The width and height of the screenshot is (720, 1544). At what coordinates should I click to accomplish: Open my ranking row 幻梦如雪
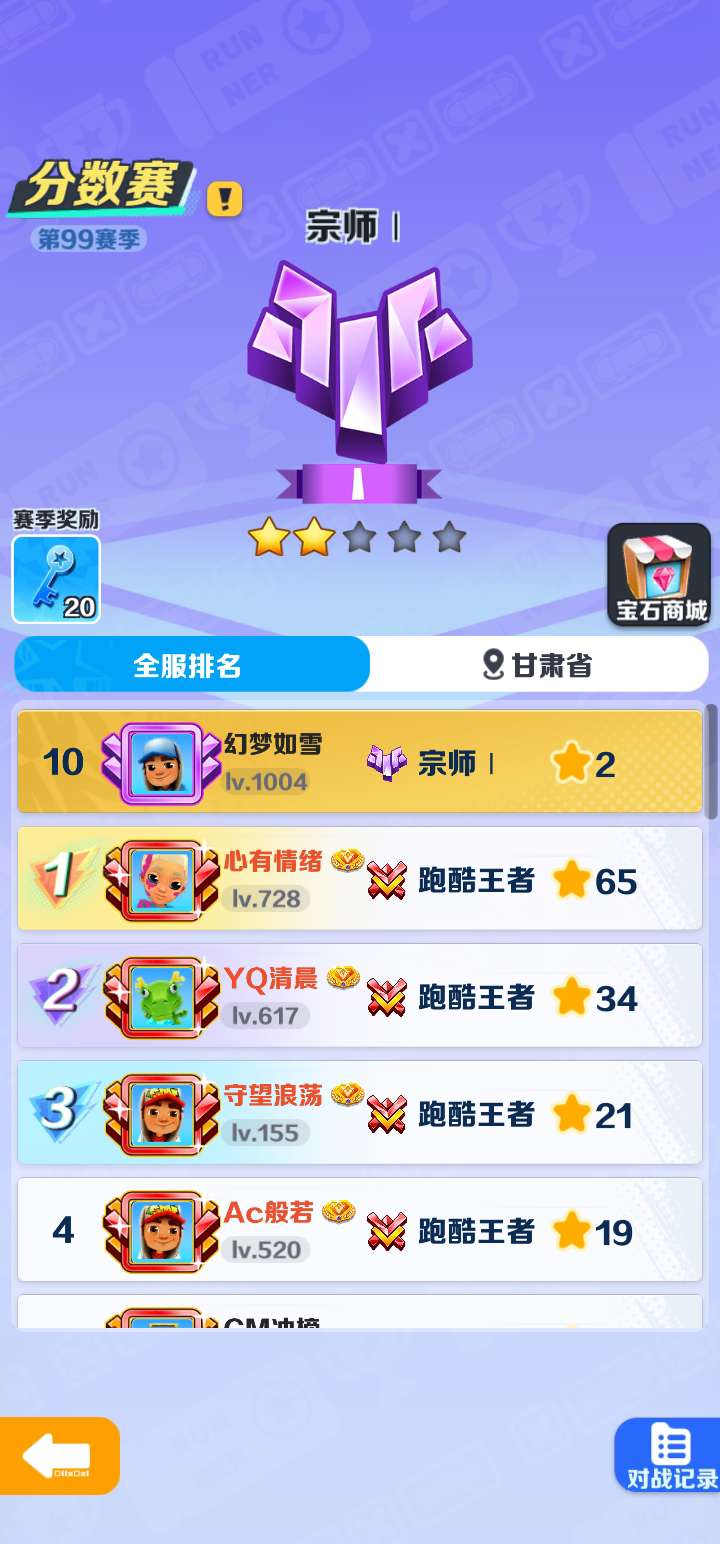pos(360,762)
